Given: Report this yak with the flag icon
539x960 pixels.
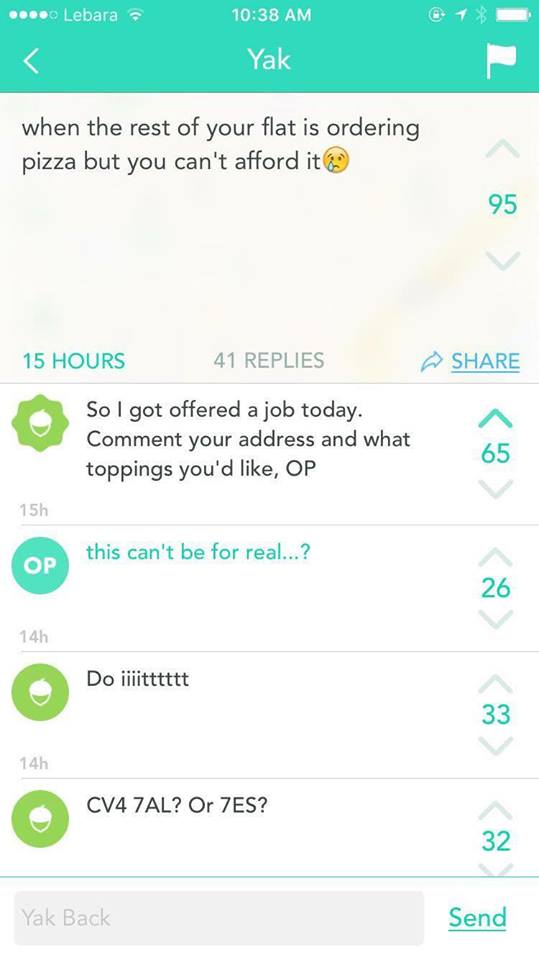Looking at the screenshot, I should click(501, 61).
